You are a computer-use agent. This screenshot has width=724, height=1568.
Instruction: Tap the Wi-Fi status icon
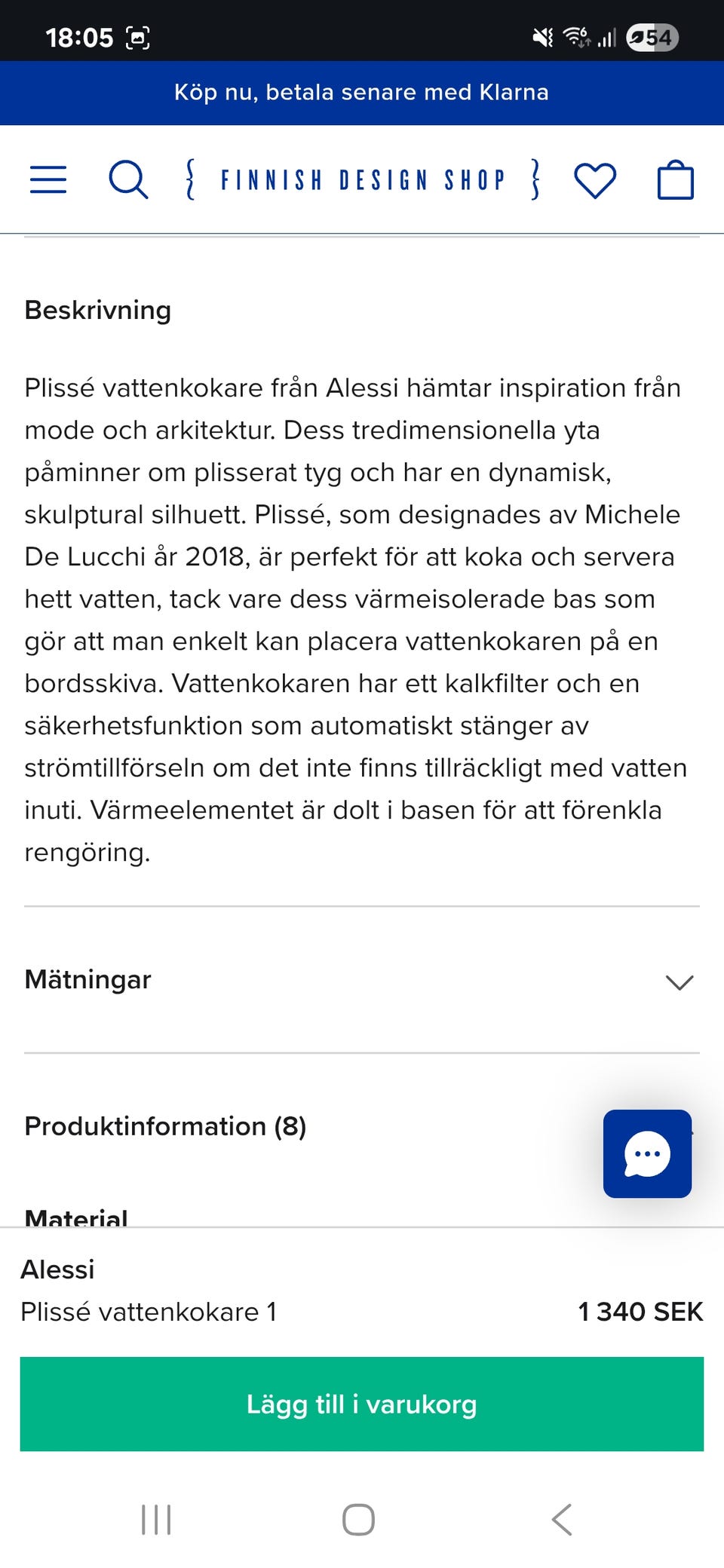click(x=576, y=36)
